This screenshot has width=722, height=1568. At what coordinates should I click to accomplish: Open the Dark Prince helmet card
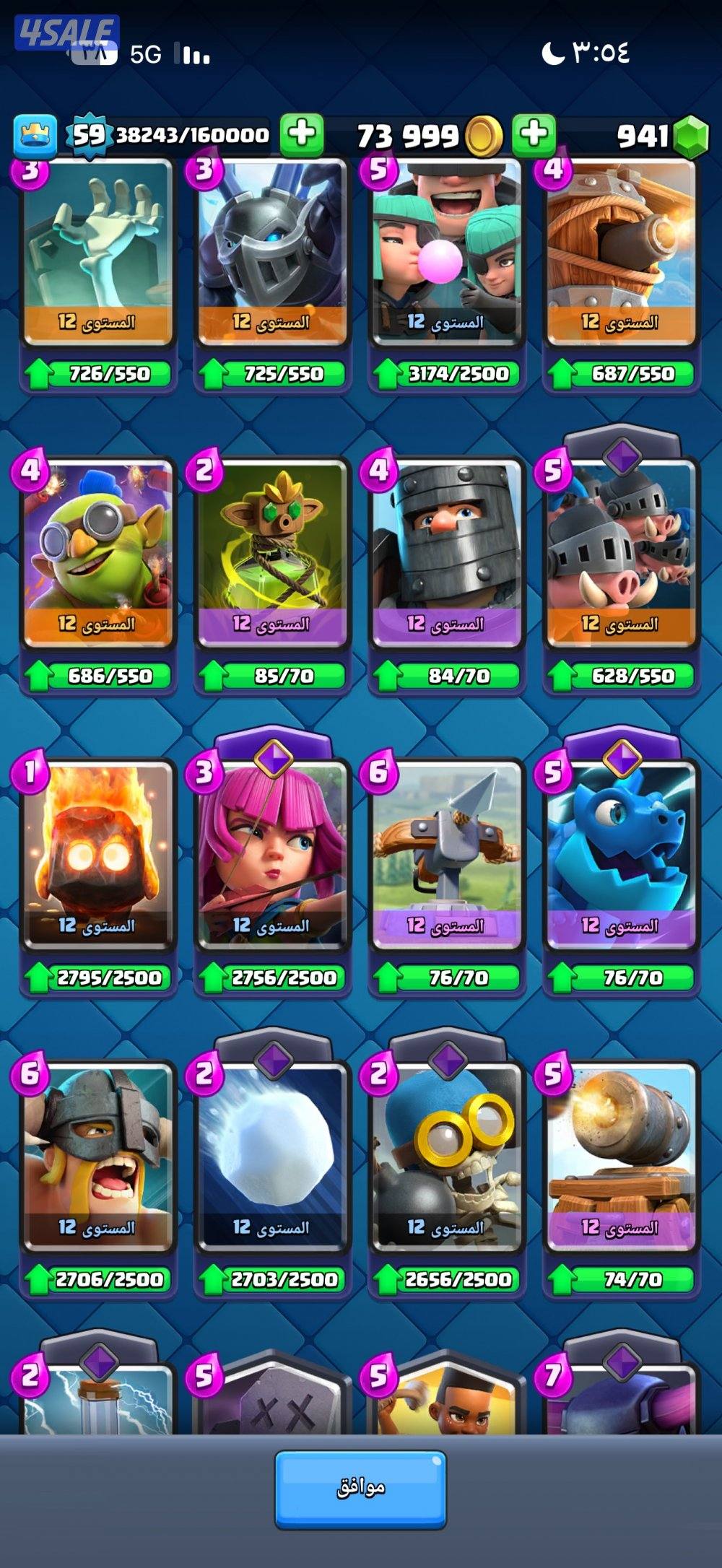(x=446, y=552)
